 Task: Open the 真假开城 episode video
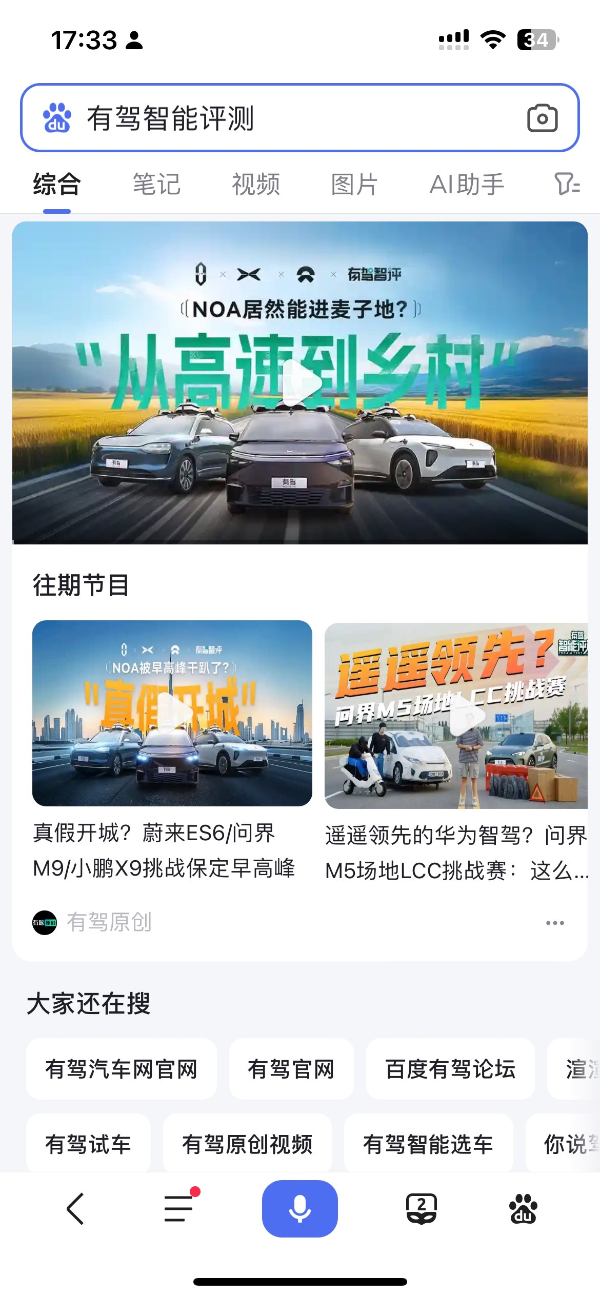click(x=172, y=713)
